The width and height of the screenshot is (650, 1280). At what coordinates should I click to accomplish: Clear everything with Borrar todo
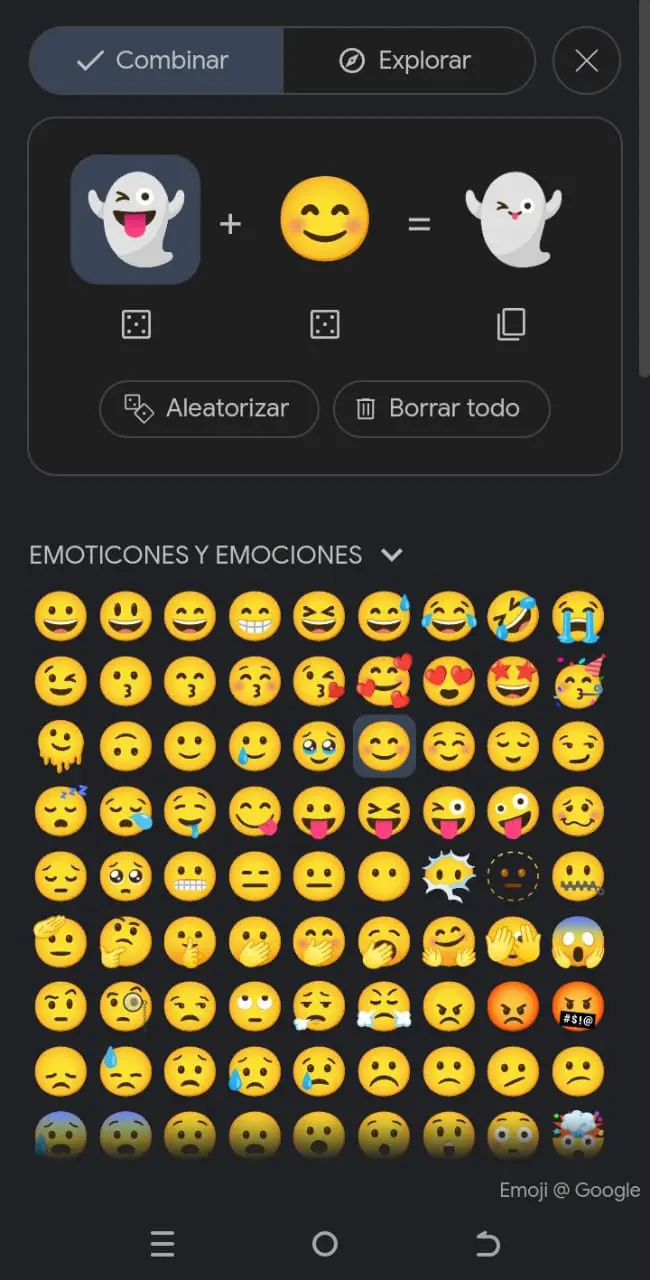pos(441,408)
